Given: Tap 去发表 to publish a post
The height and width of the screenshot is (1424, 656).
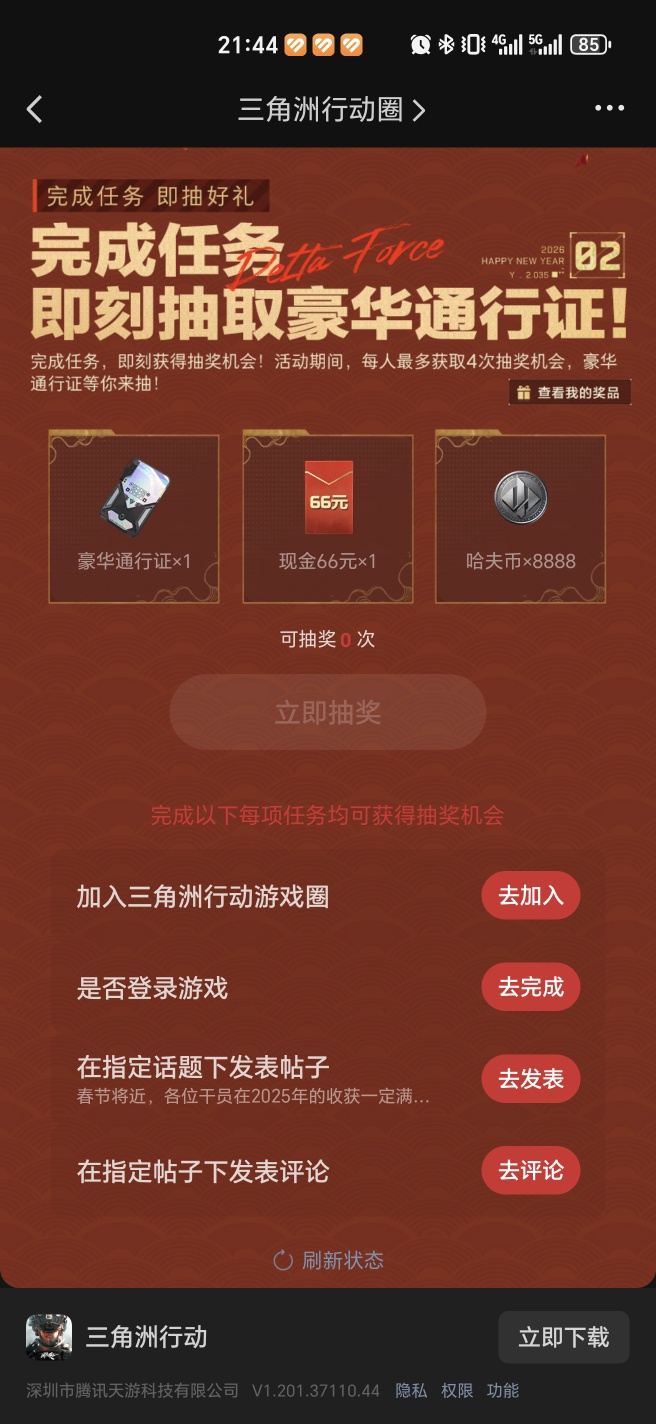Looking at the screenshot, I should click(x=531, y=1079).
